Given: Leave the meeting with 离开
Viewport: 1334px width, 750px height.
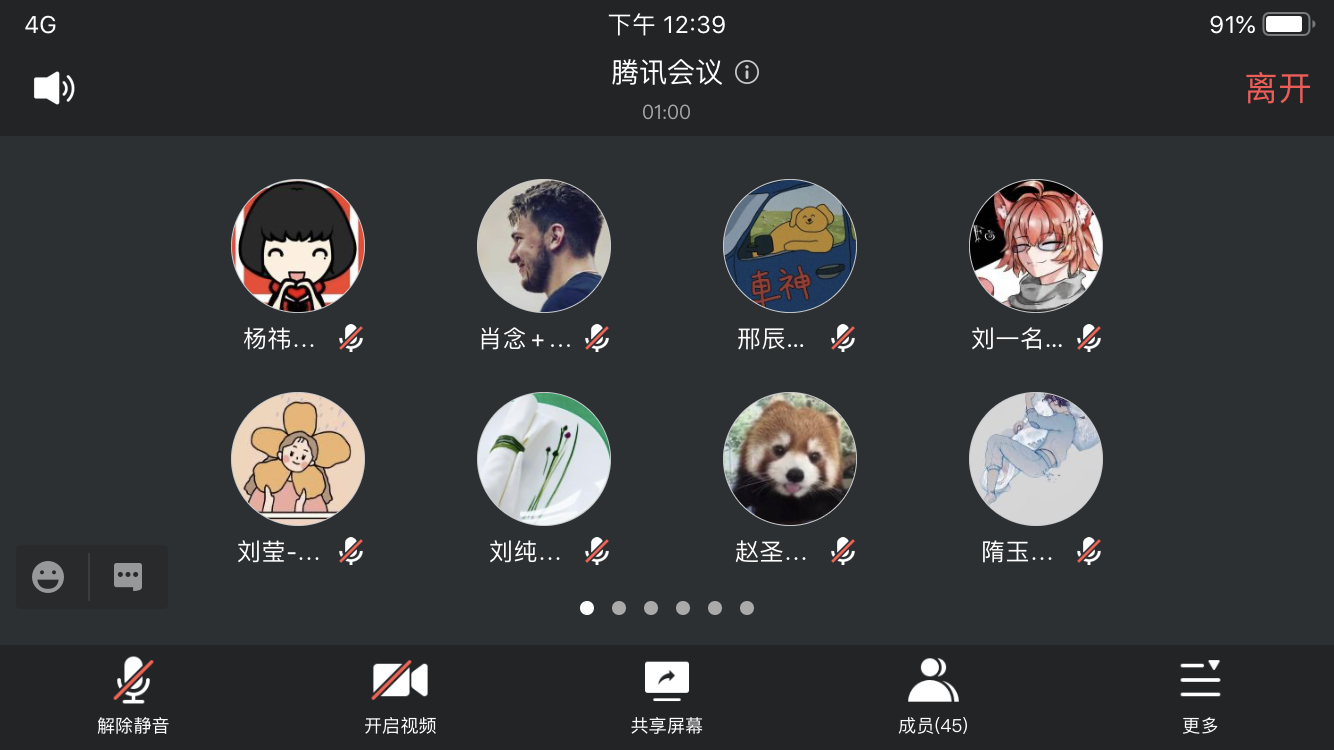Looking at the screenshot, I should coord(1277,89).
